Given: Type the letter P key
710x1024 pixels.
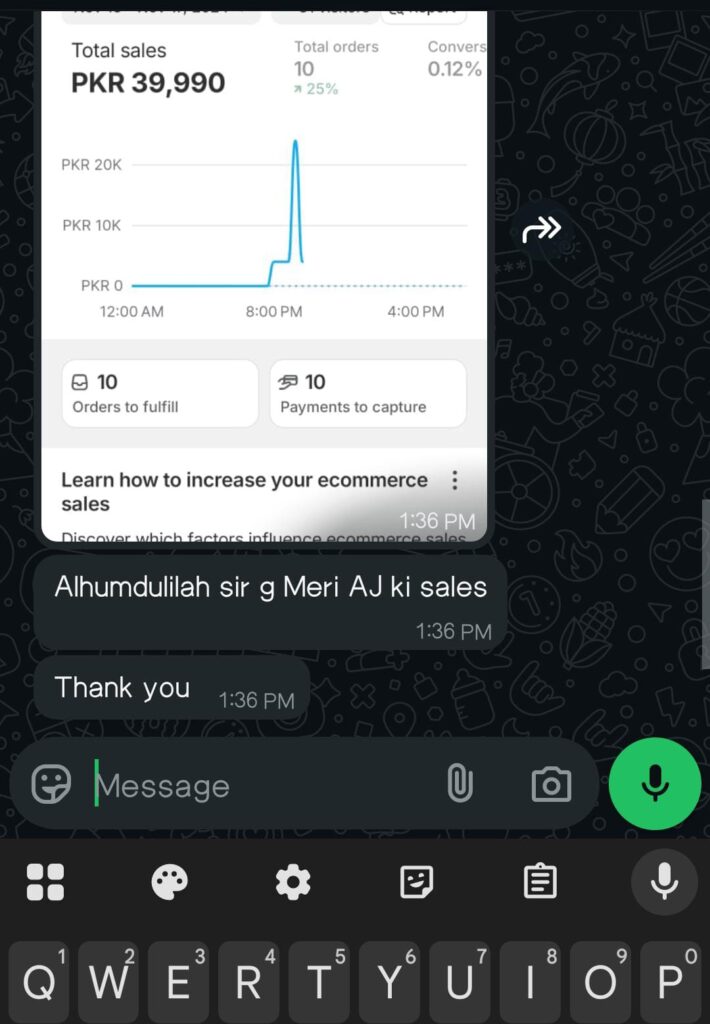Looking at the screenshot, I should tap(671, 983).
